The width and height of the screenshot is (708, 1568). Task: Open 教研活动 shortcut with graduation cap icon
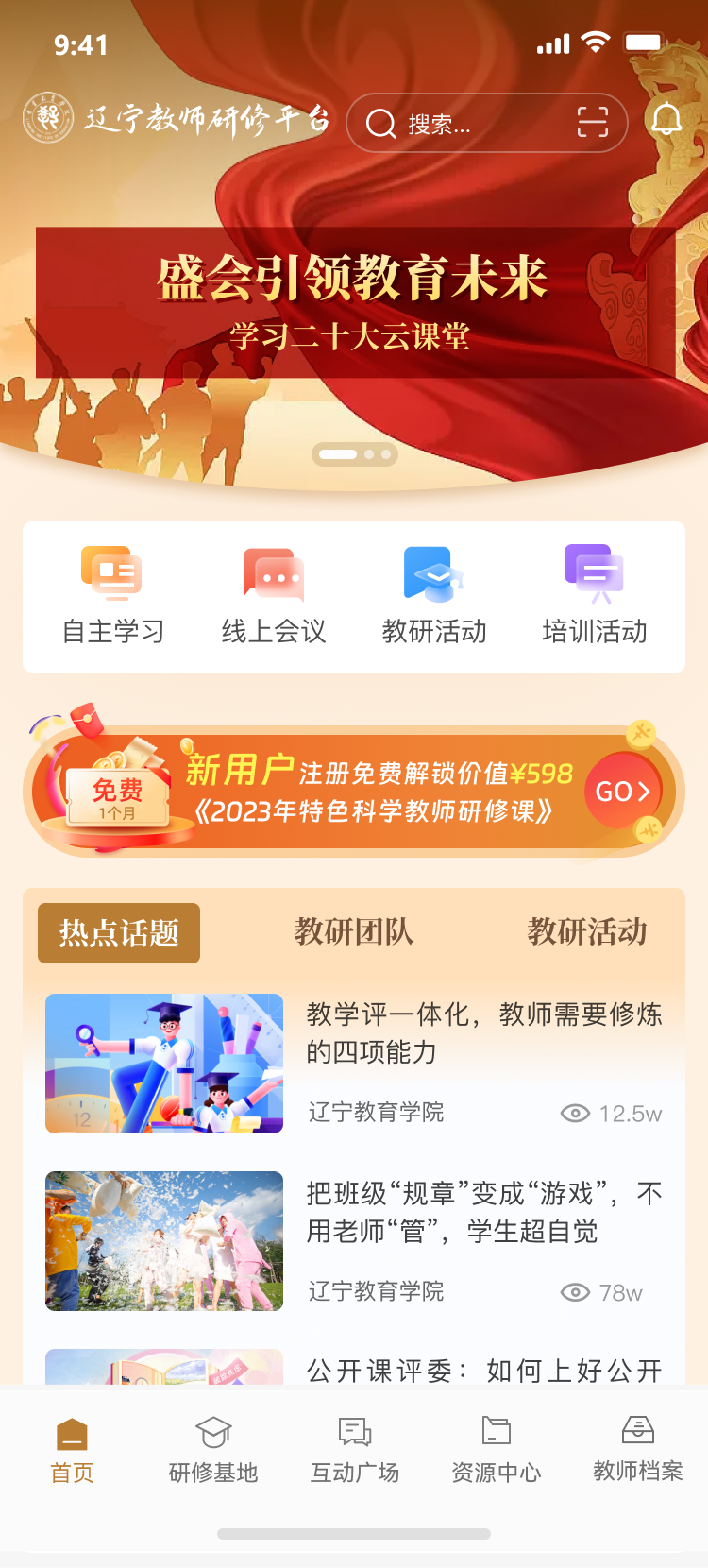click(x=434, y=597)
